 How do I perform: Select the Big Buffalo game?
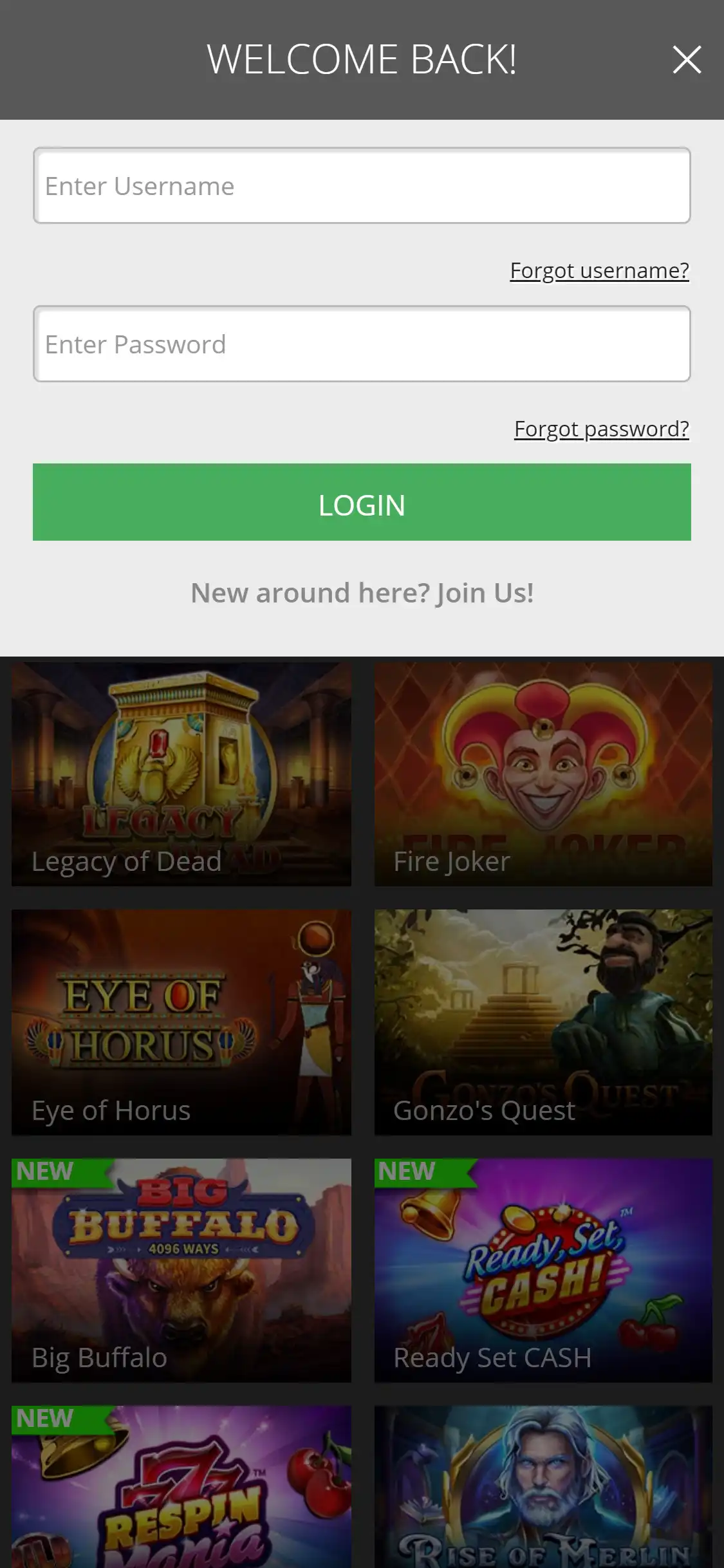181,1270
